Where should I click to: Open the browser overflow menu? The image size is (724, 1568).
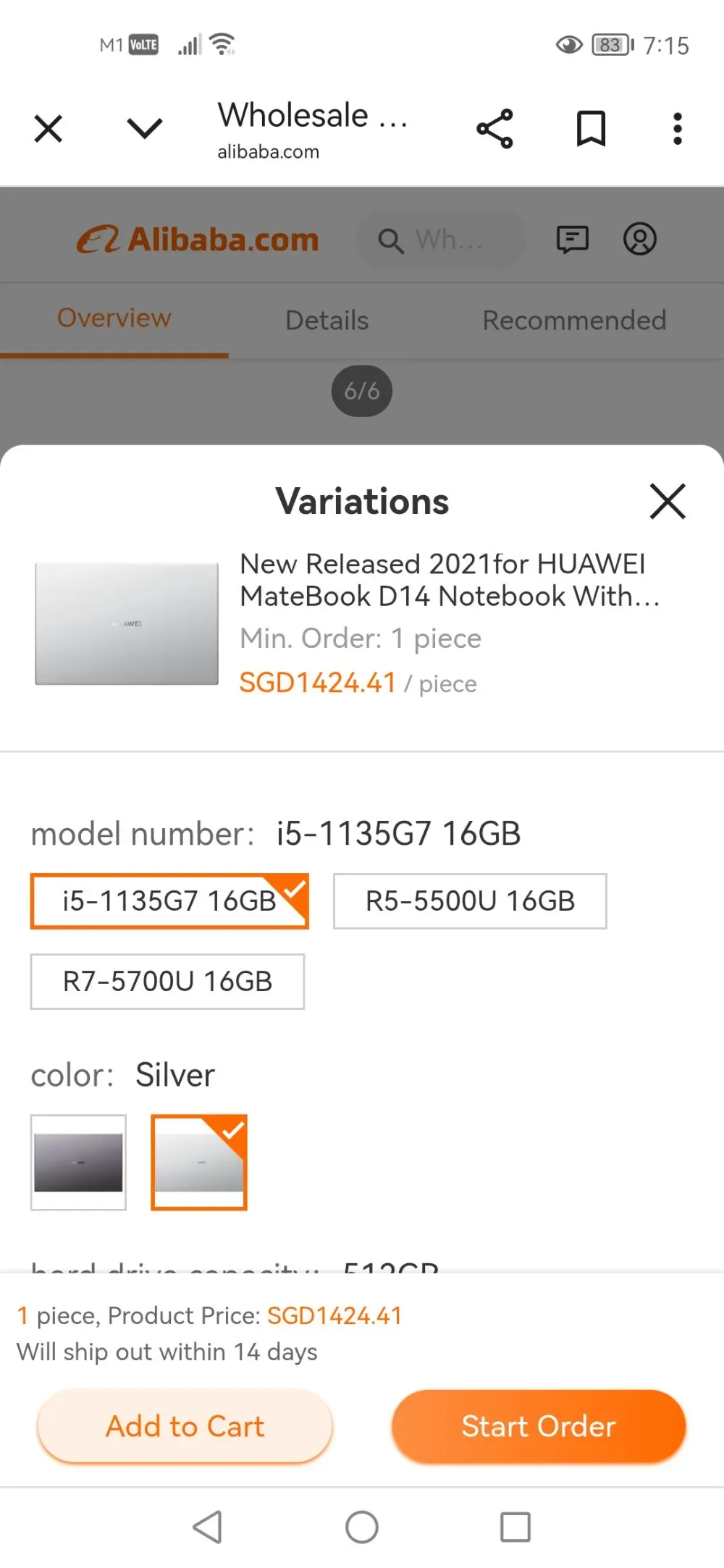678,129
